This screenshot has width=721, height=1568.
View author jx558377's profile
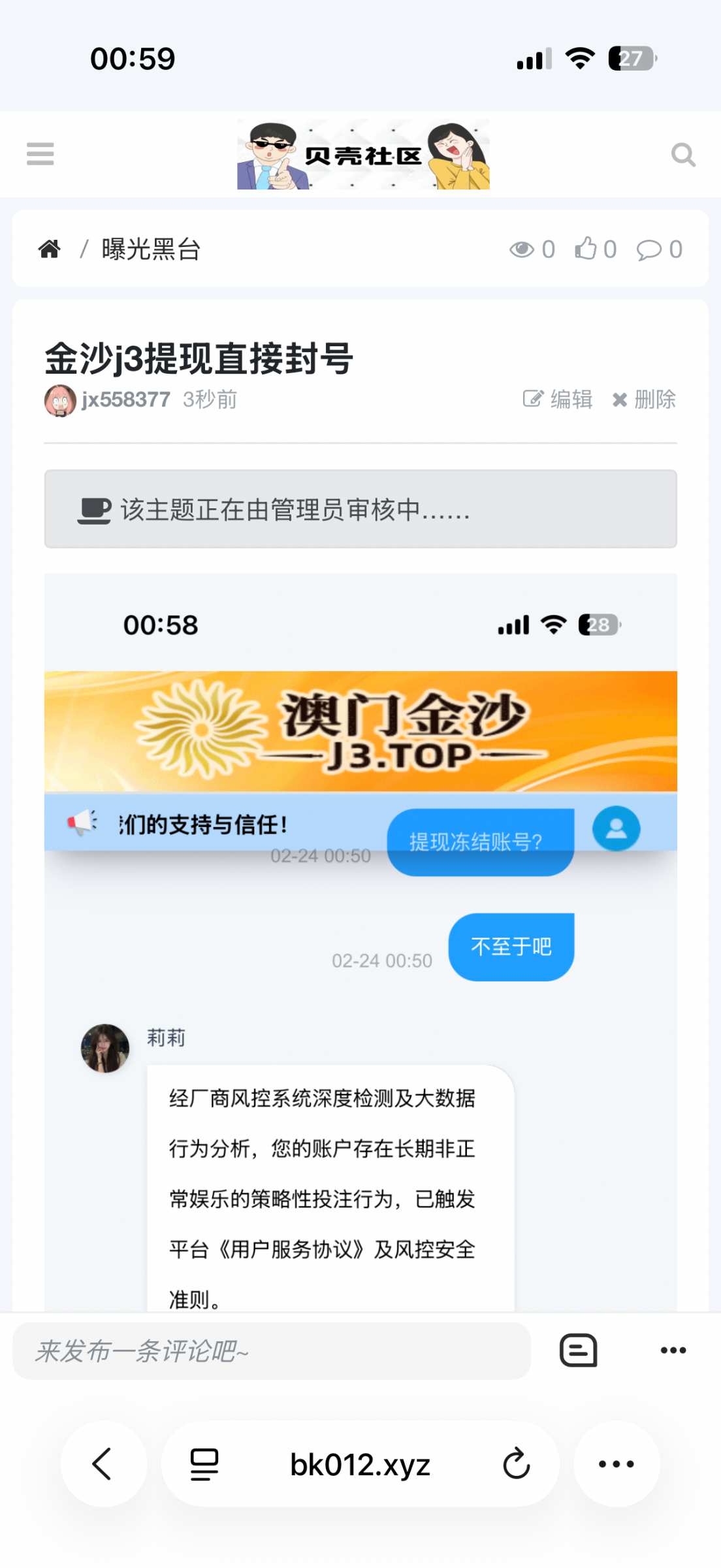click(x=125, y=399)
